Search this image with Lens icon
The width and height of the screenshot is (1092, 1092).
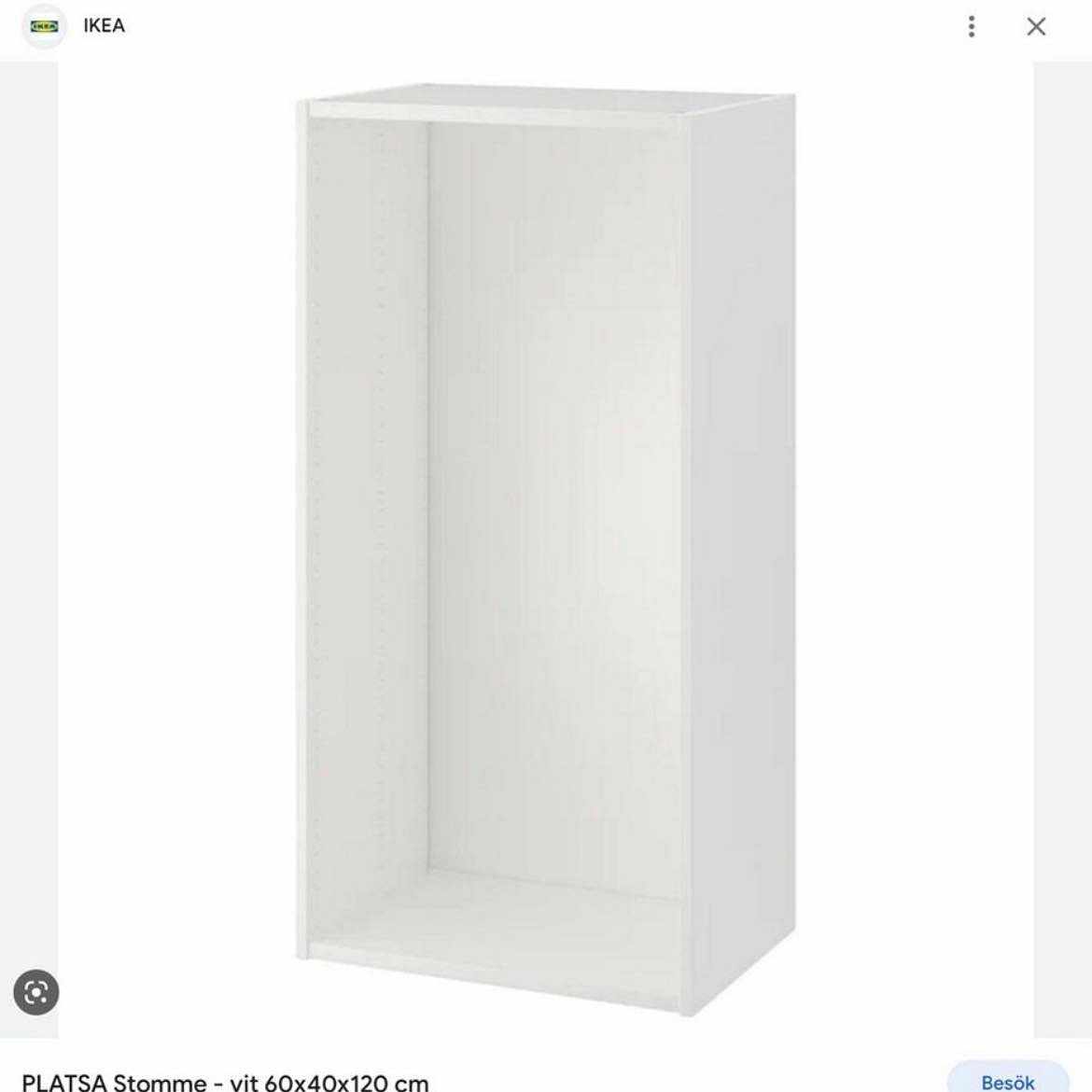(36, 992)
